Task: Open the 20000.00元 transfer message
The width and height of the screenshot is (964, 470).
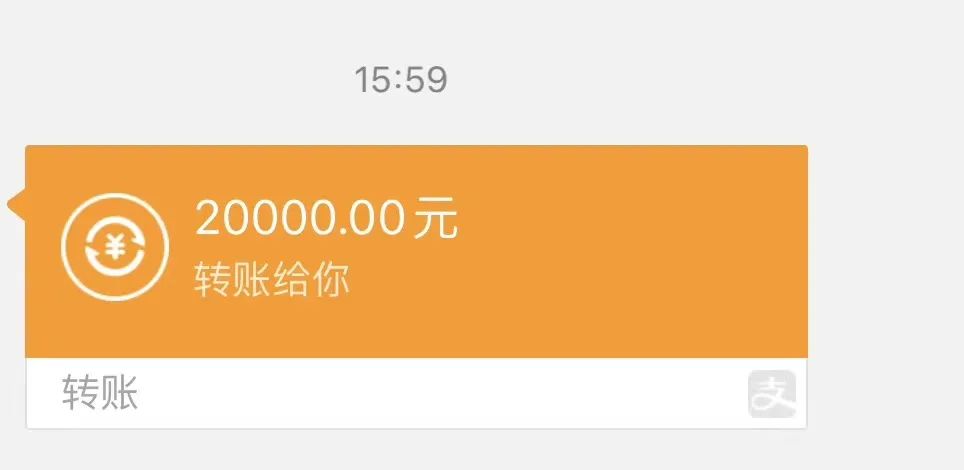Action: 416,252
